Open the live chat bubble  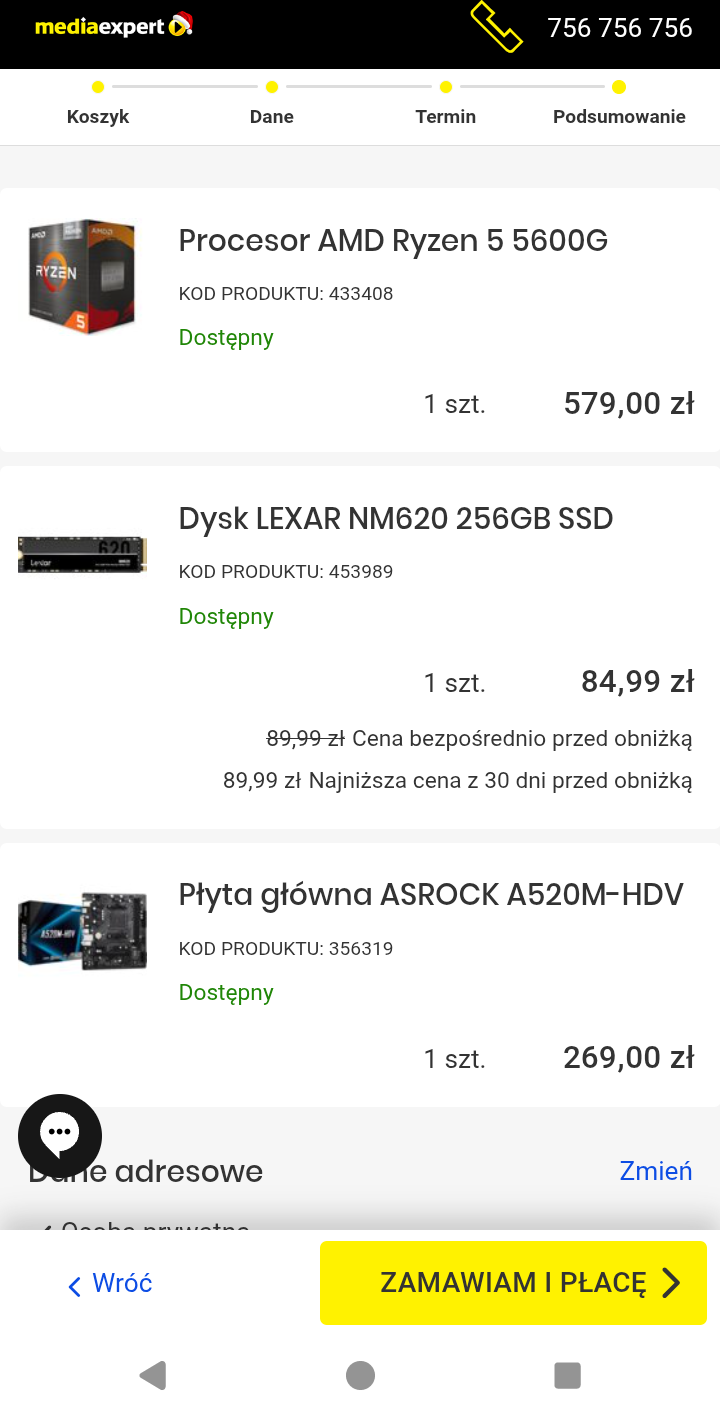pos(60,1135)
